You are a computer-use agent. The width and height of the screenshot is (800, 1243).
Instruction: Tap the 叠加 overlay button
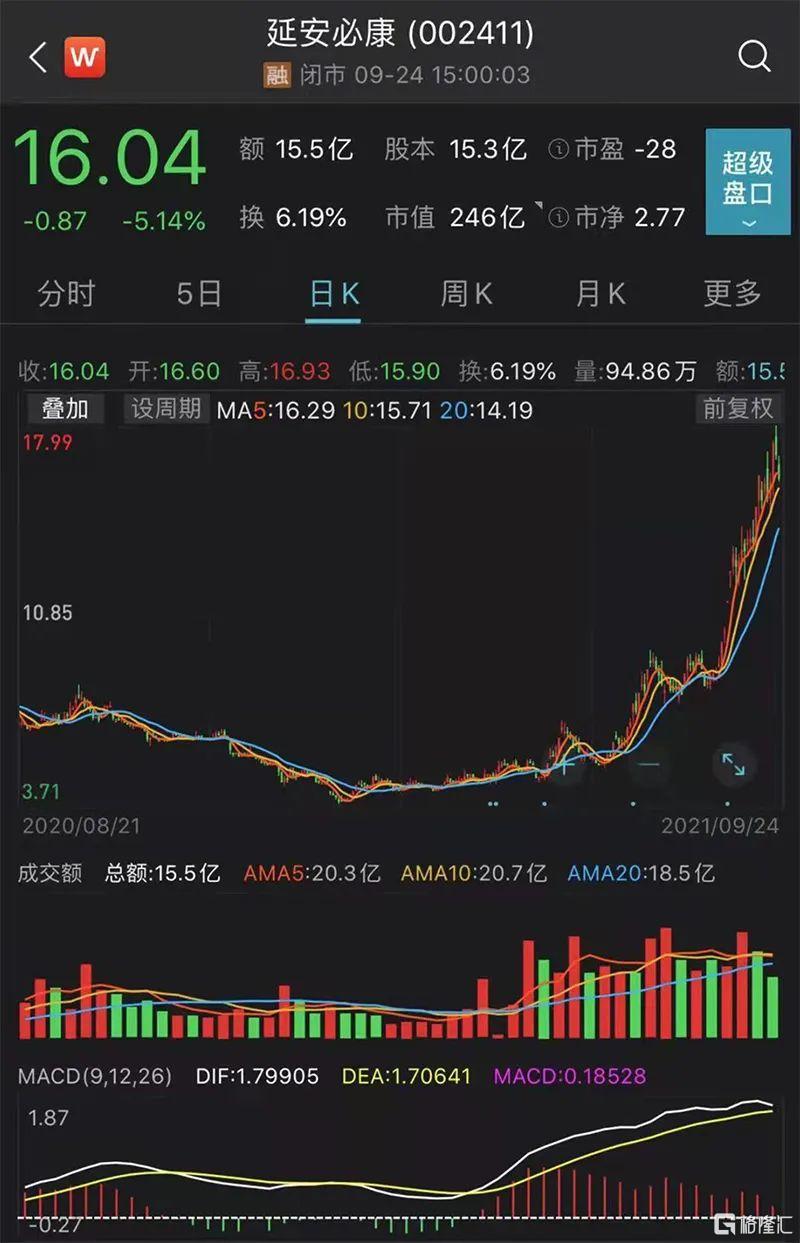point(65,409)
